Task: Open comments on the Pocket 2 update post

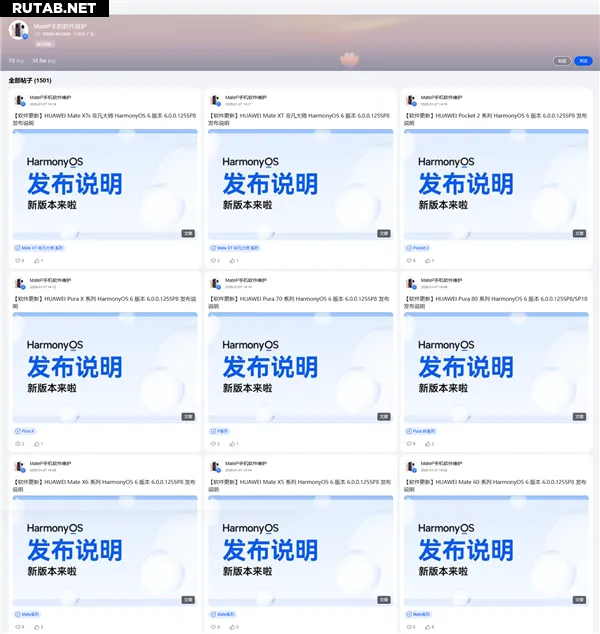Action: click(411, 260)
